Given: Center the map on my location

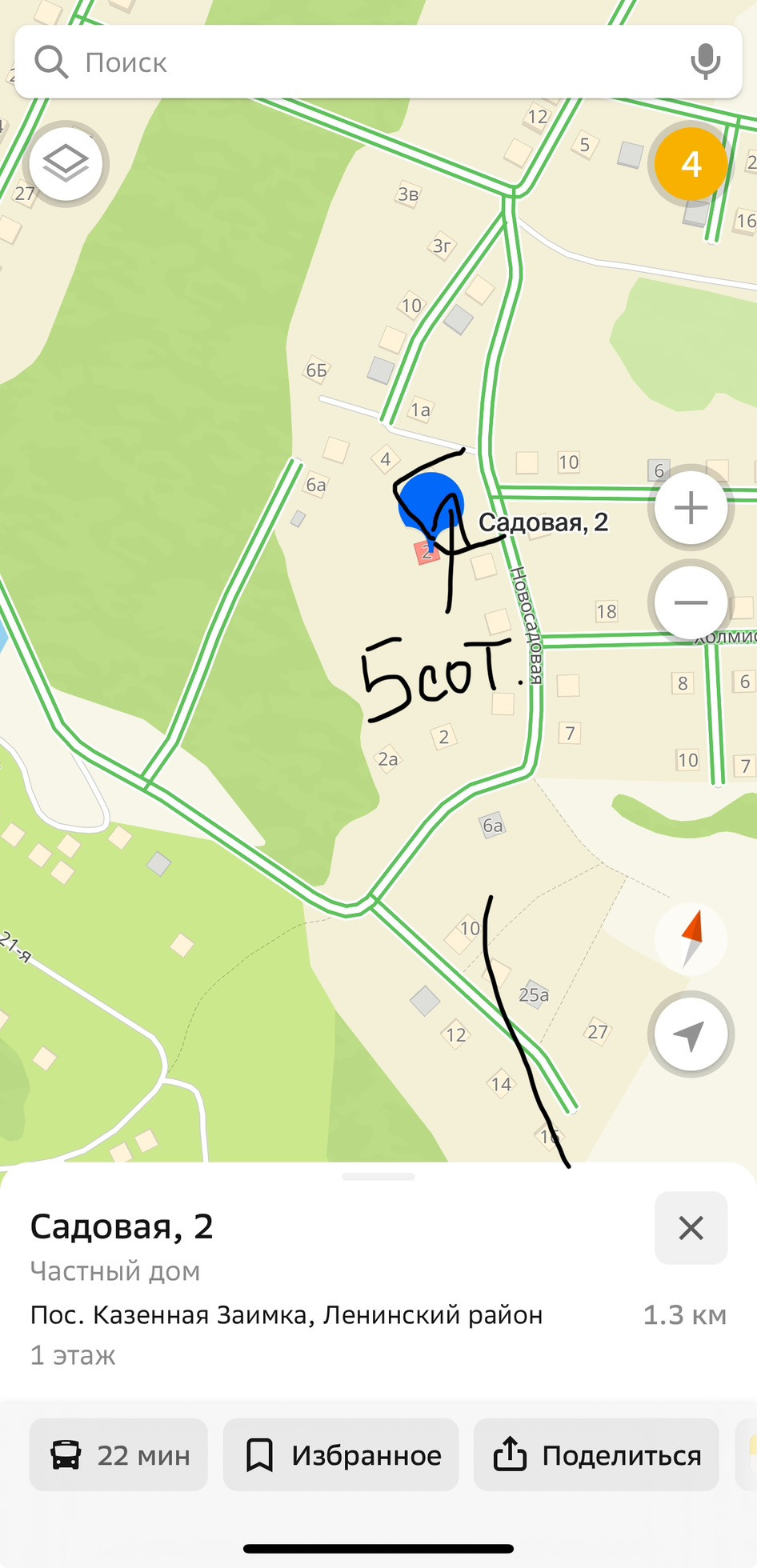Looking at the screenshot, I should [691, 1034].
